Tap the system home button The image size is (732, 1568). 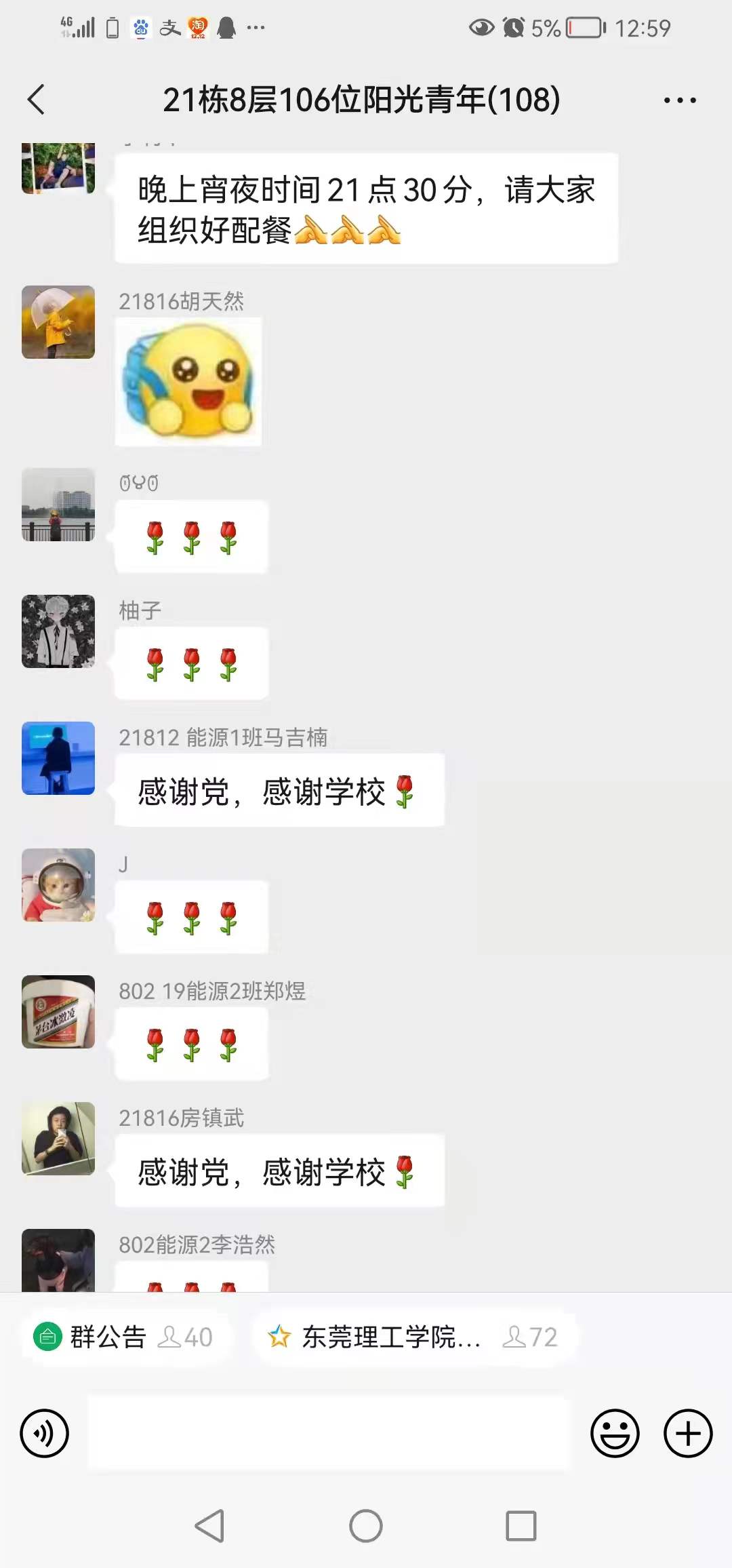[x=366, y=1526]
